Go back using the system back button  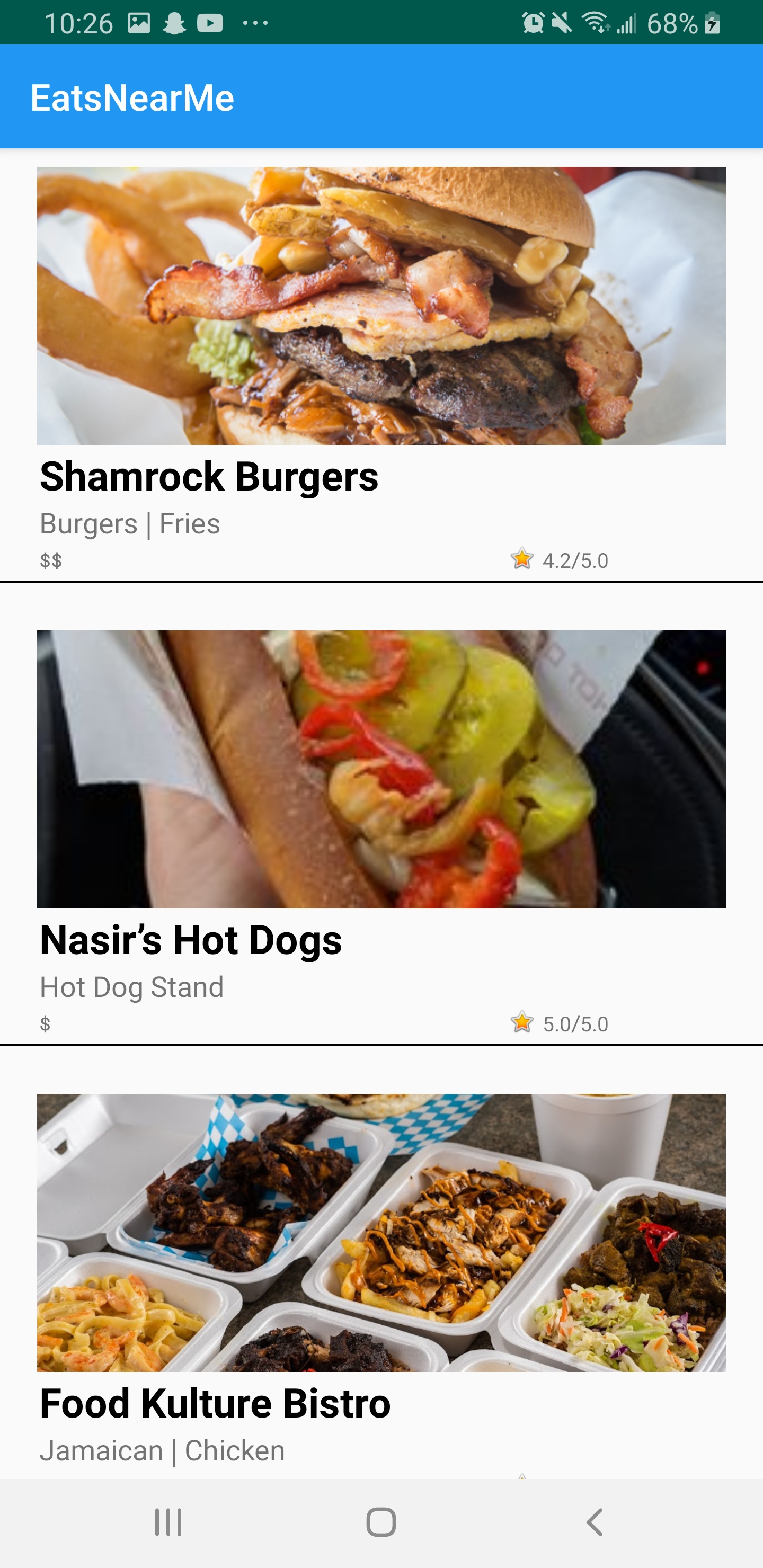[x=595, y=1522]
